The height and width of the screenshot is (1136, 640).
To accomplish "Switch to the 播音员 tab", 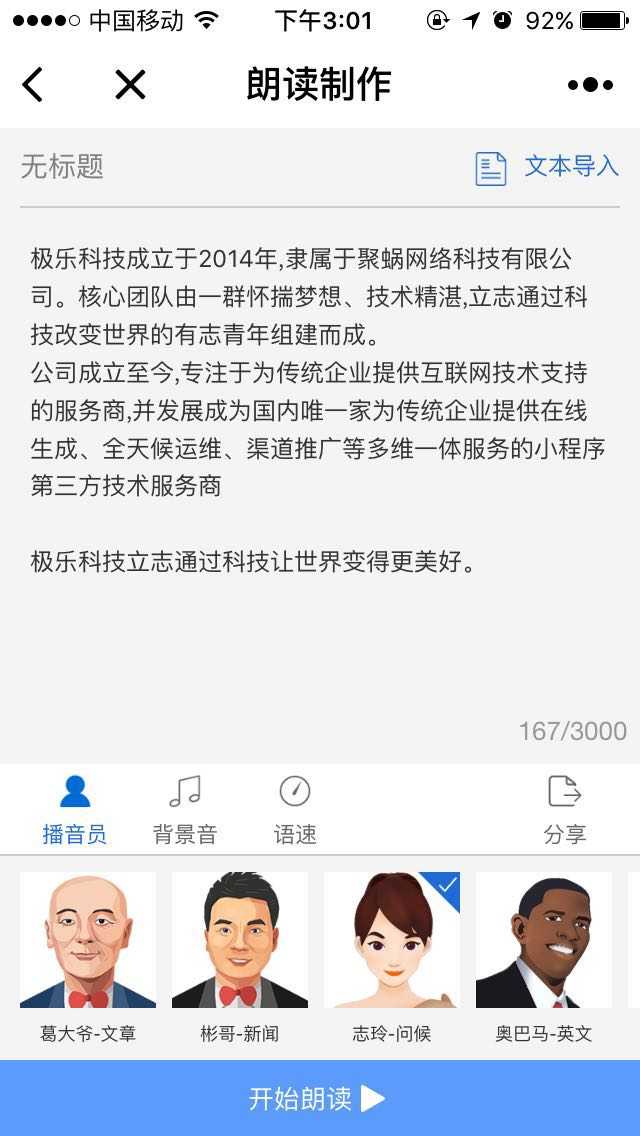I will pyautogui.click(x=74, y=809).
